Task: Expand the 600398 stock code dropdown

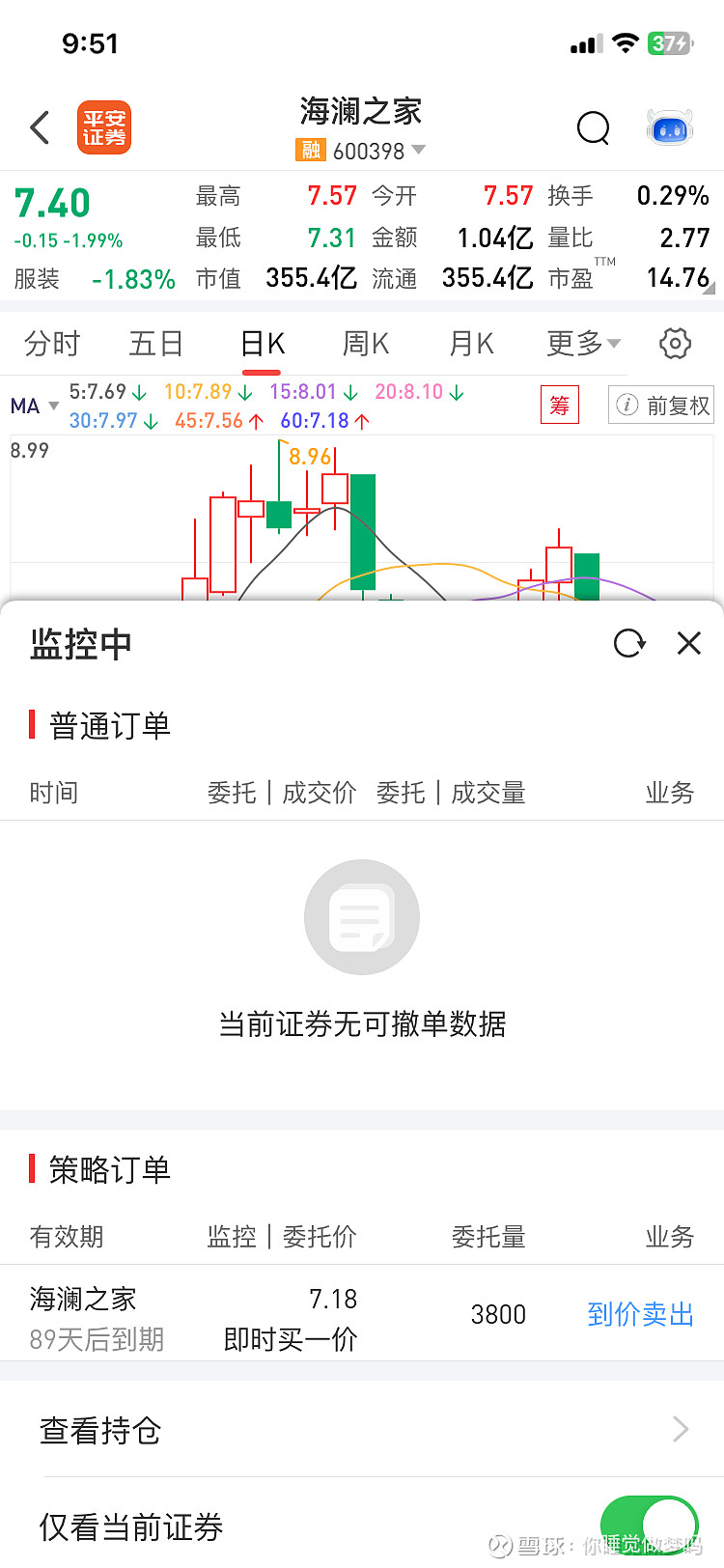Action: (x=418, y=151)
